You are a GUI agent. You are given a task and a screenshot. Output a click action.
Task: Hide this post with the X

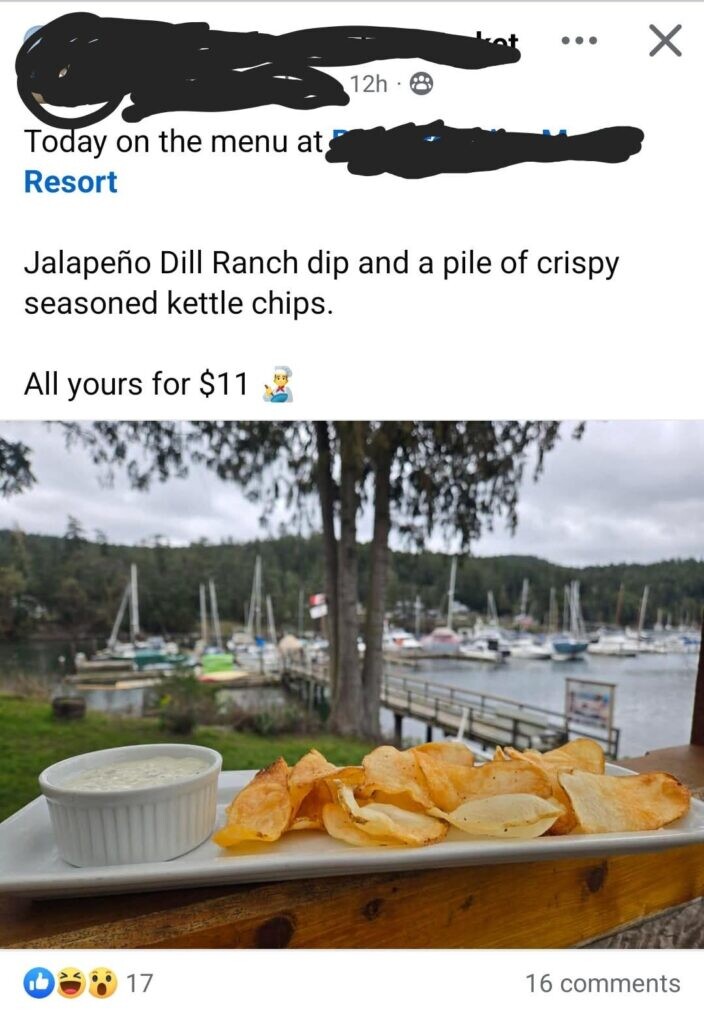665,41
